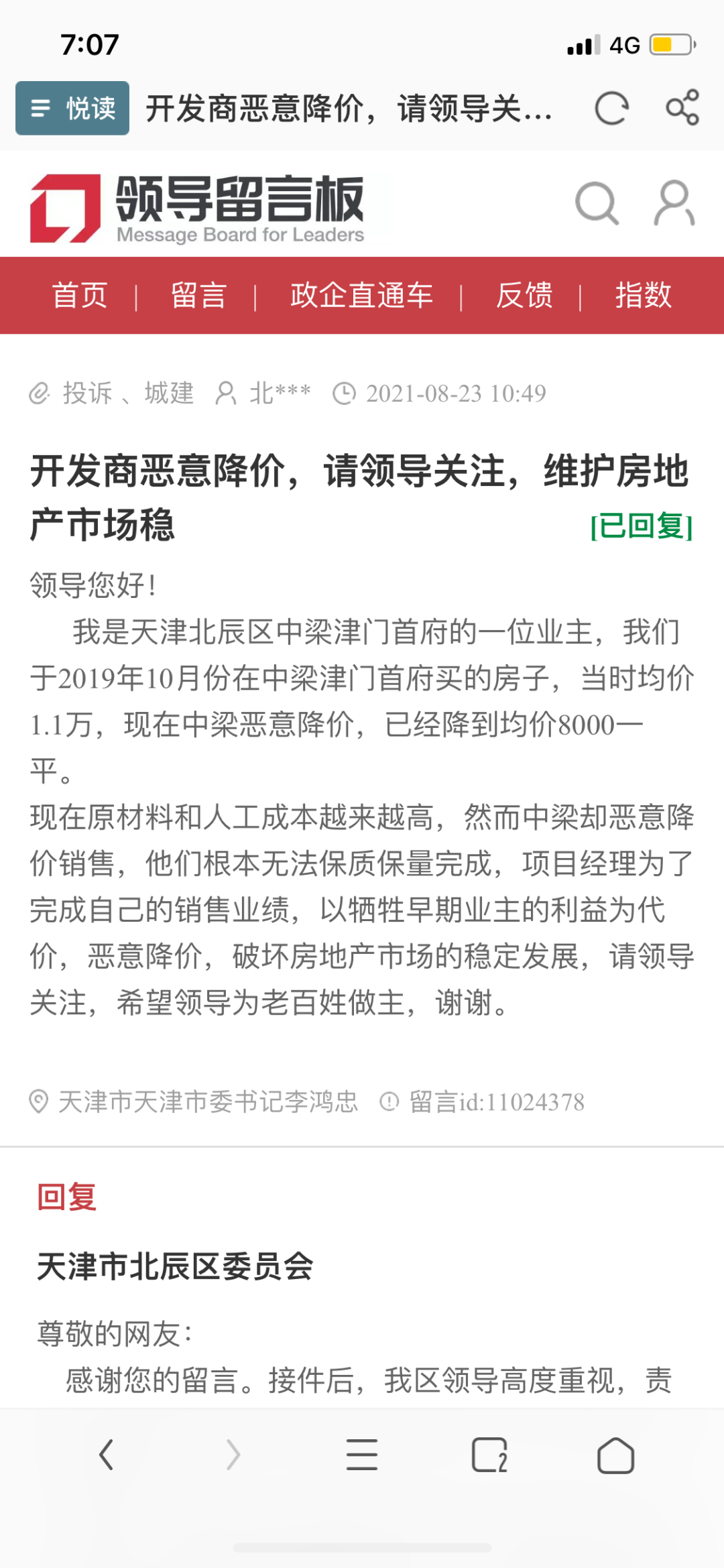Go to 首页 tab
This screenshot has height=1568, width=724.
tap(80, 296)
